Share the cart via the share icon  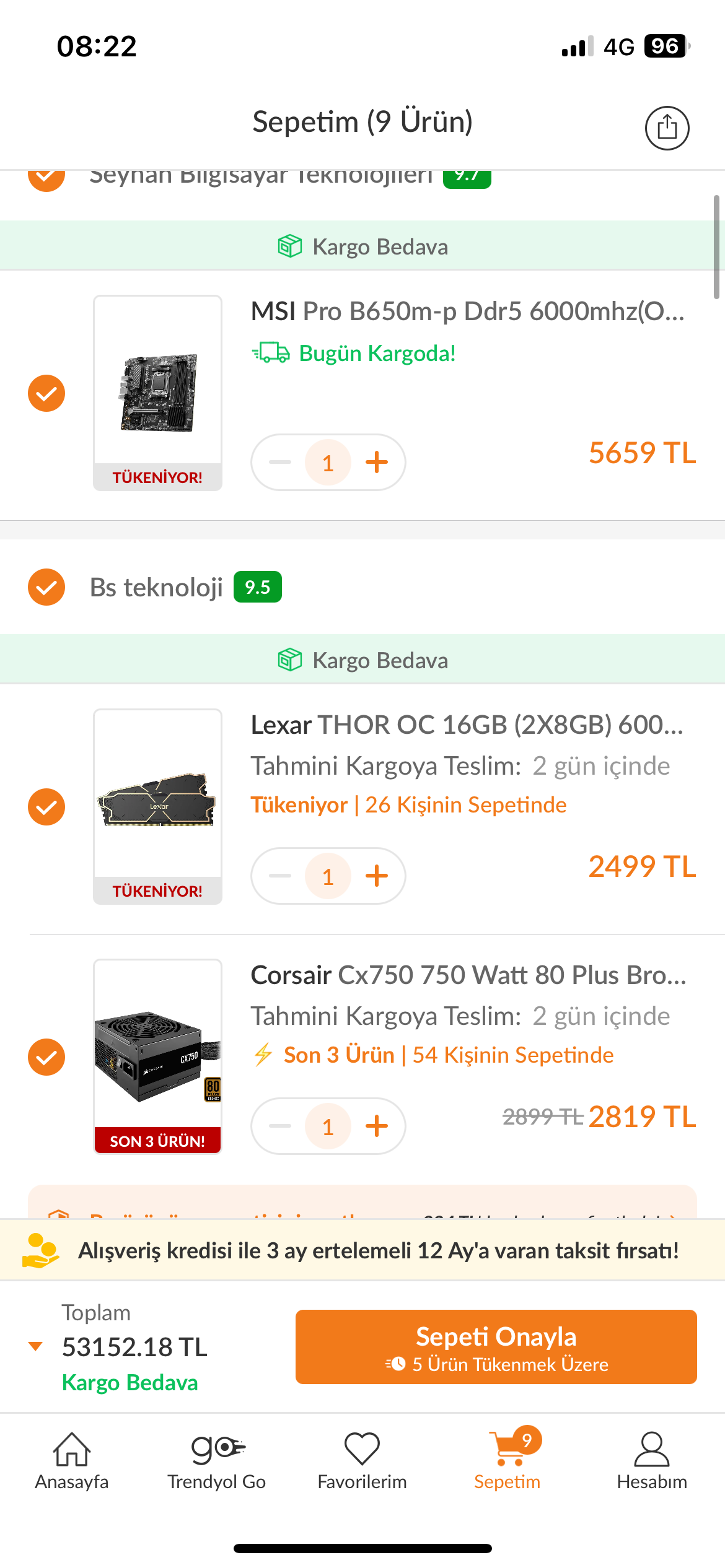(667, 128)
